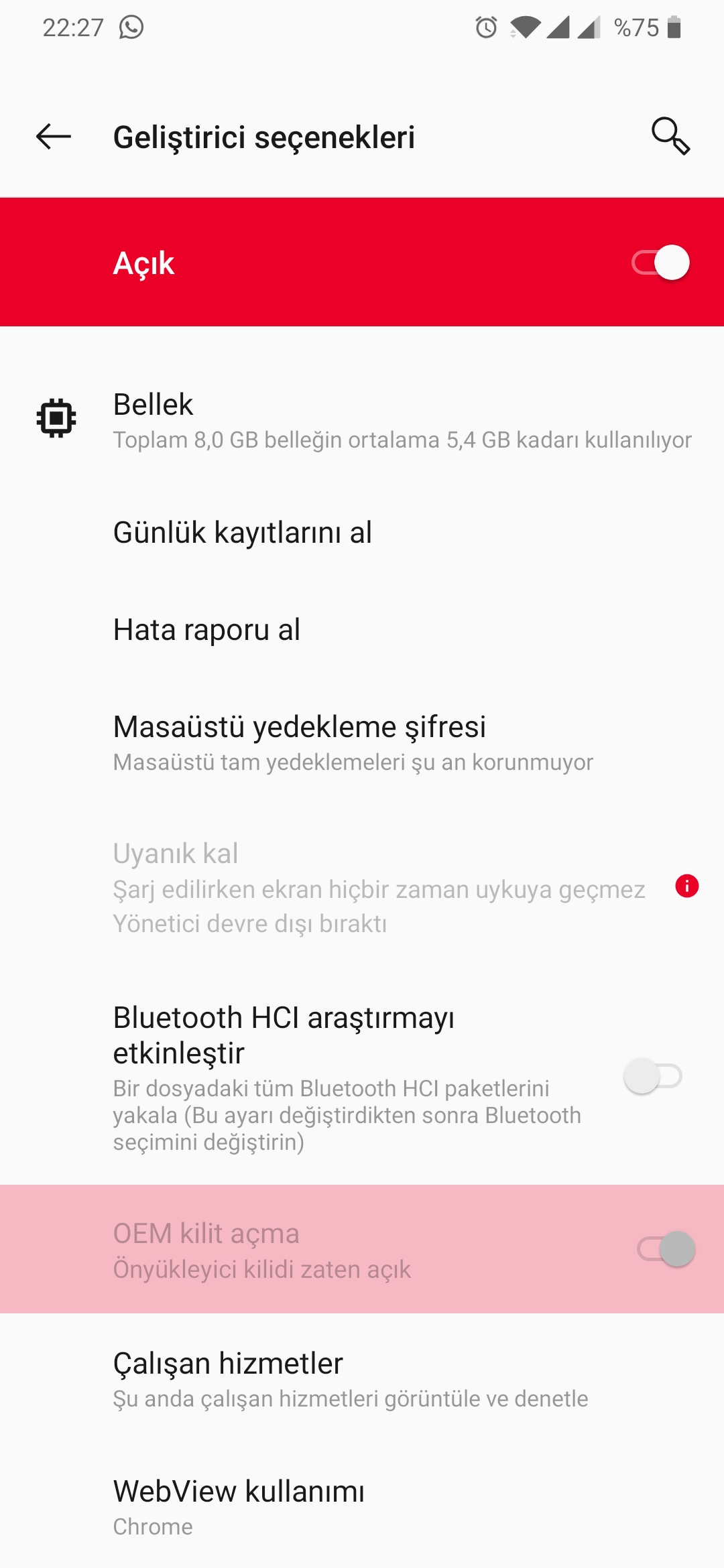Tap the red info icon on Uyanık kal
This screenshot has height=1568, width=724.
687,886
